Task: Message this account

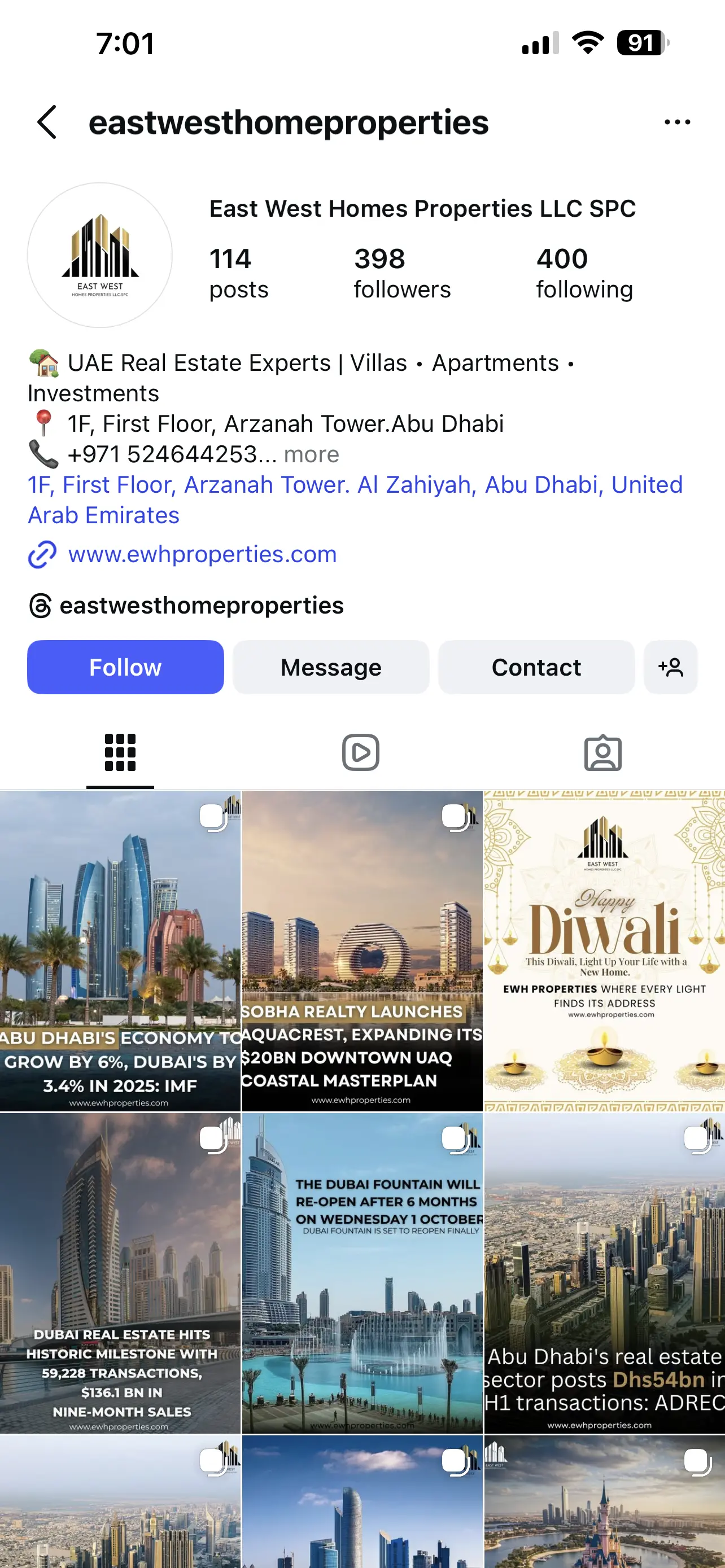Action: pos(330,667)
